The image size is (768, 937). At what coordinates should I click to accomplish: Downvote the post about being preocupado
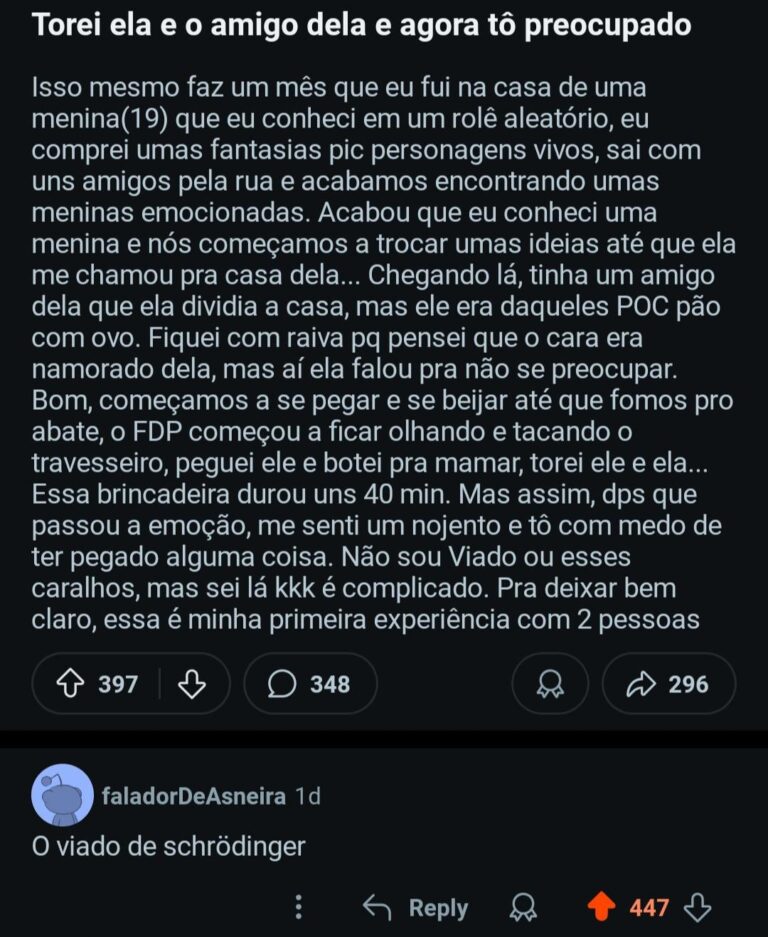tap(190, 684)
